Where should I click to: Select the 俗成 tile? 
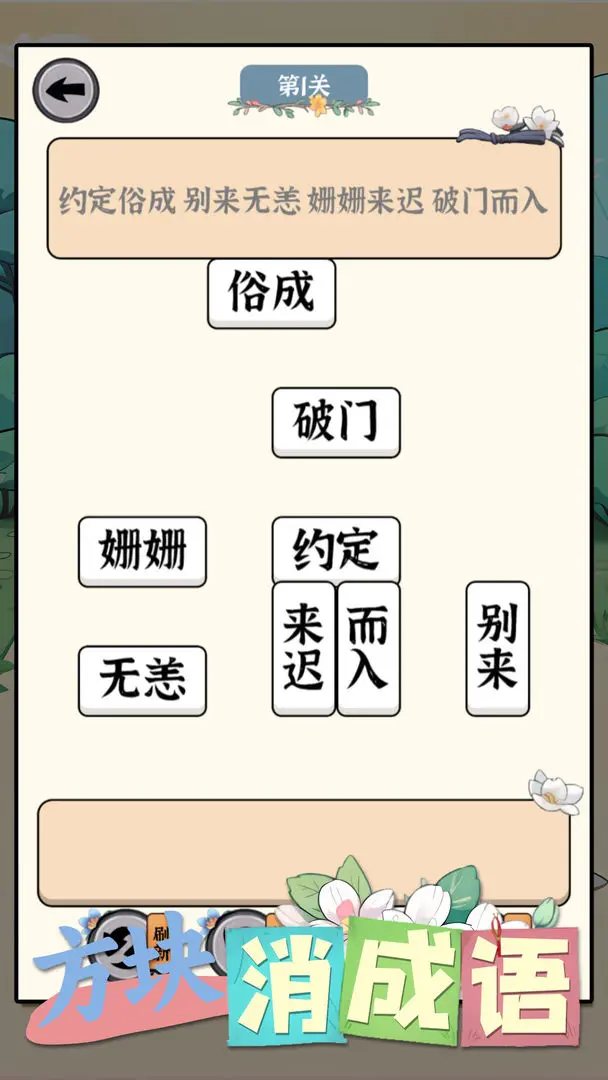tap(271, 293)
